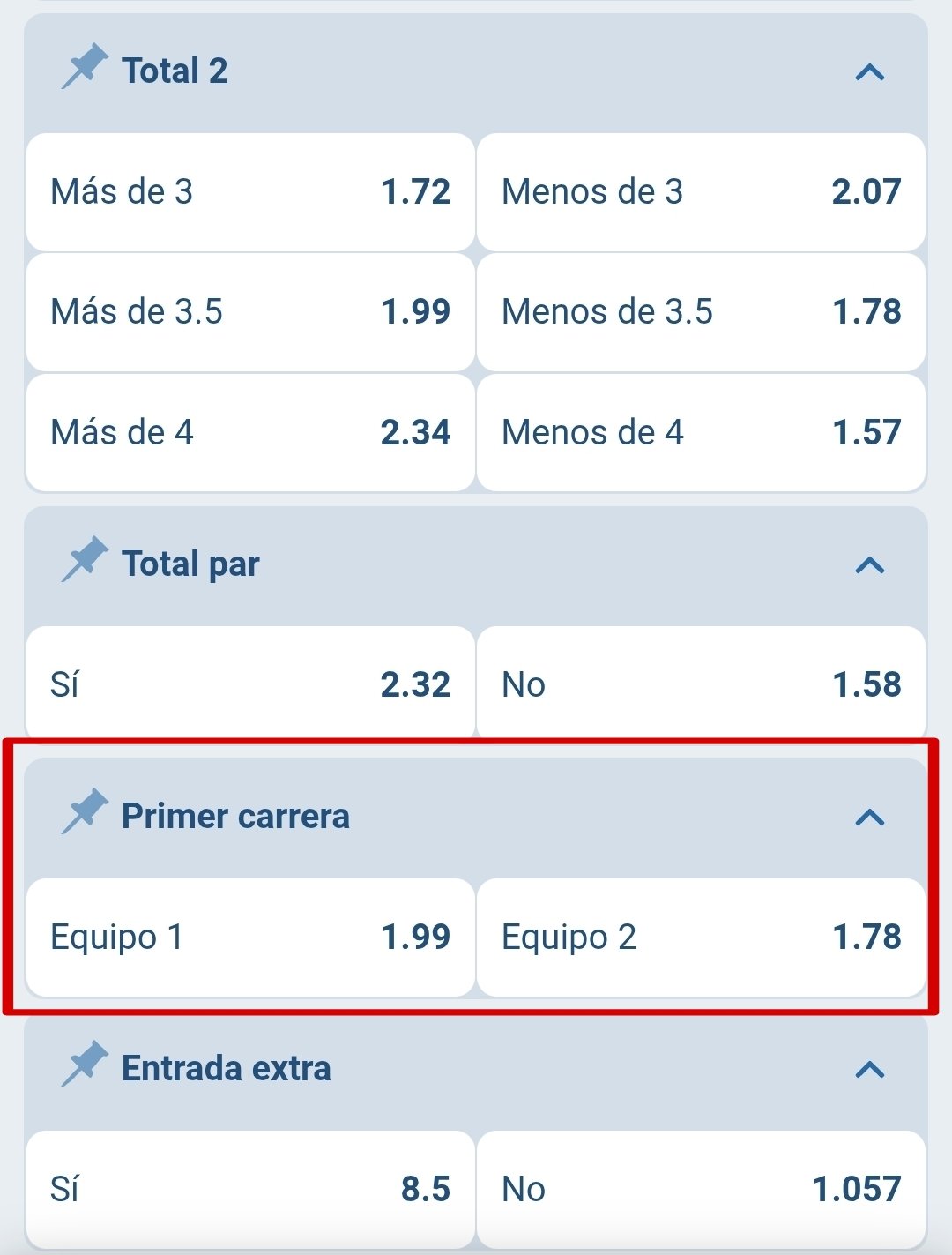Bet Sí on Entrada extra at 8.5
The height and width of the screenshot is (1255, 952).
click(249, 1189)
